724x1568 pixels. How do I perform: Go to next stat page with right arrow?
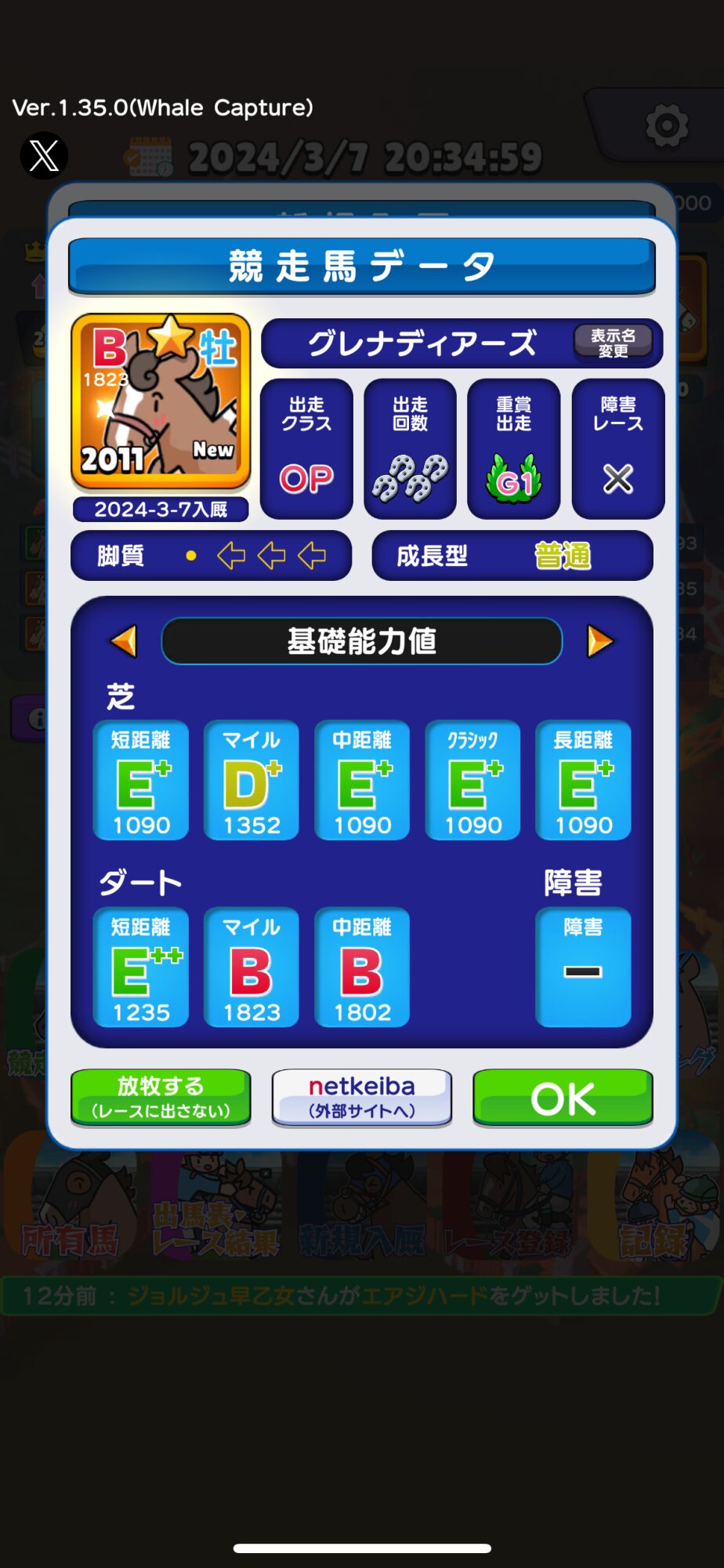(x=599, y=641)
